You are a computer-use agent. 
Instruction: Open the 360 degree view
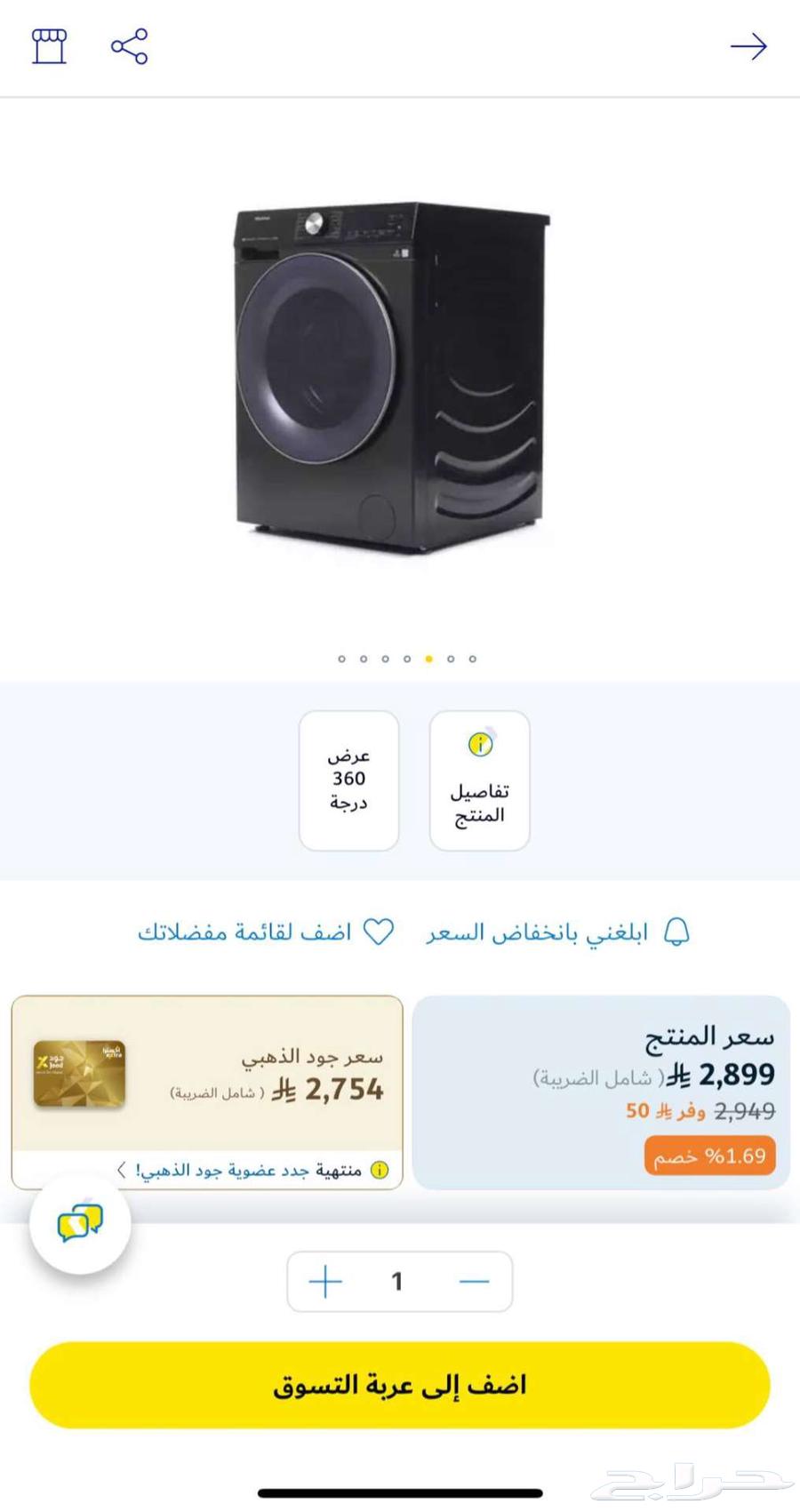tap(348, 780)
